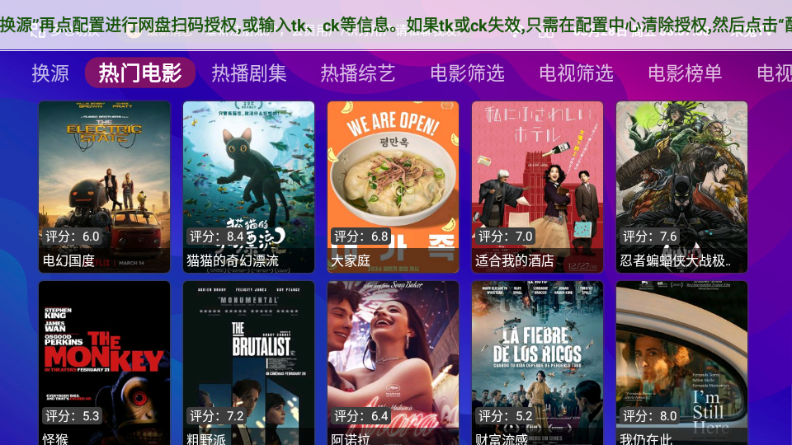
Task: Select the 热门电影 tab
Action: [x=140, y=73]
